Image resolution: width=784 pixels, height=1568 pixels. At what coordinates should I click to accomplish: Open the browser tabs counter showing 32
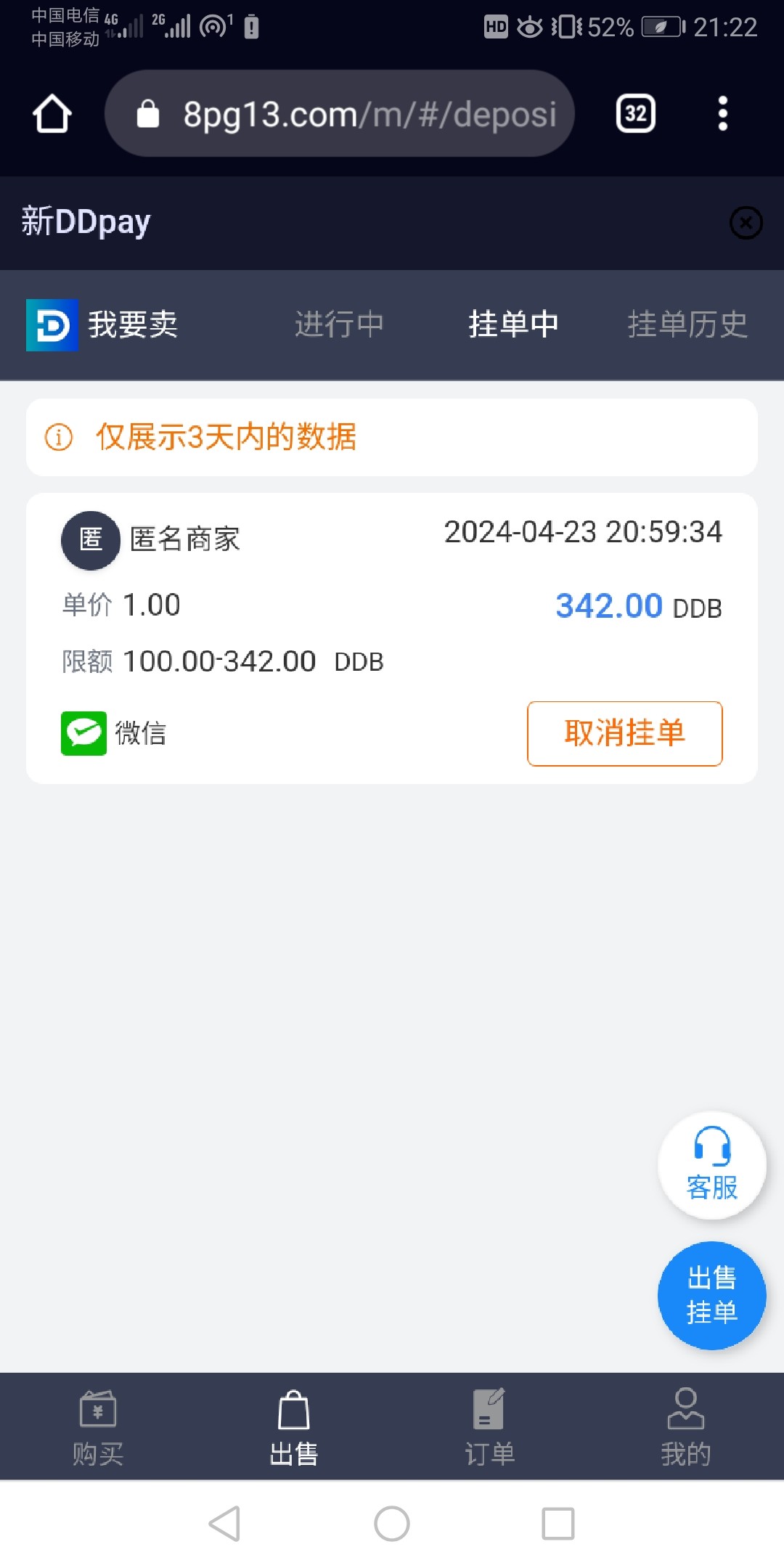pos(635,113)
